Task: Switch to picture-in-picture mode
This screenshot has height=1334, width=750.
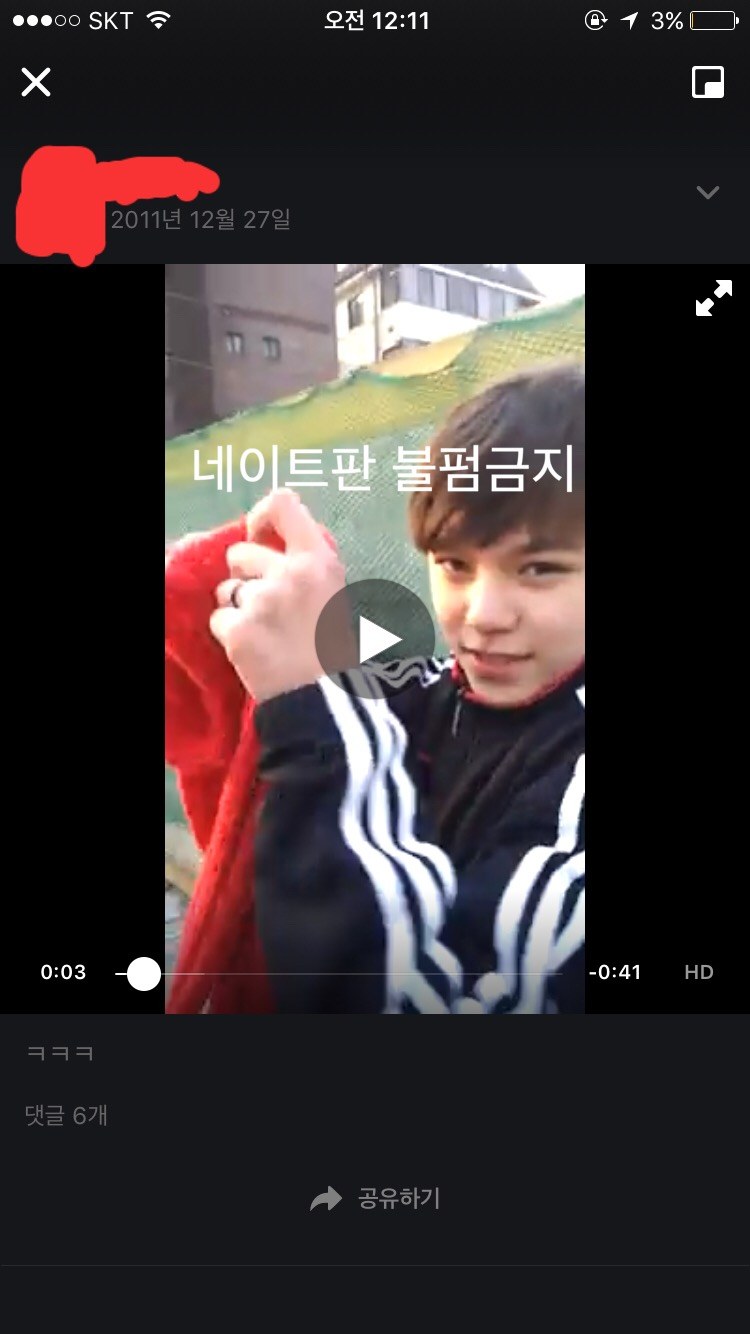Action: coord(708,83)
